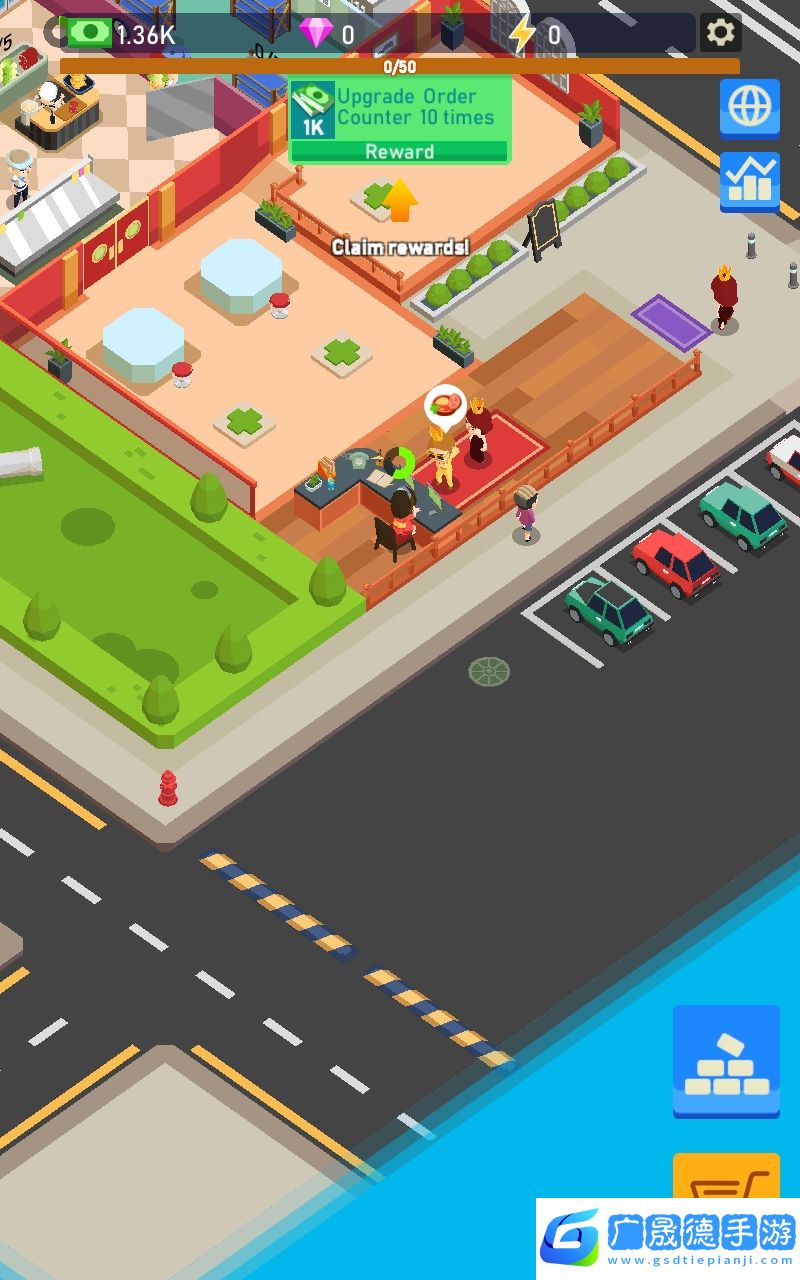Open the statistics chart button
This screenshot has height=1280, width=800.
(750, 181)
